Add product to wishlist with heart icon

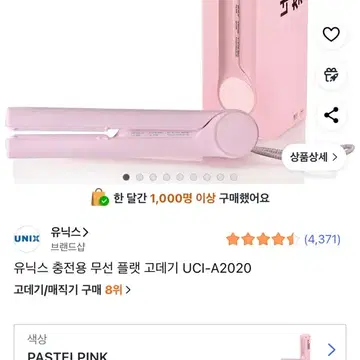point(331,34)
